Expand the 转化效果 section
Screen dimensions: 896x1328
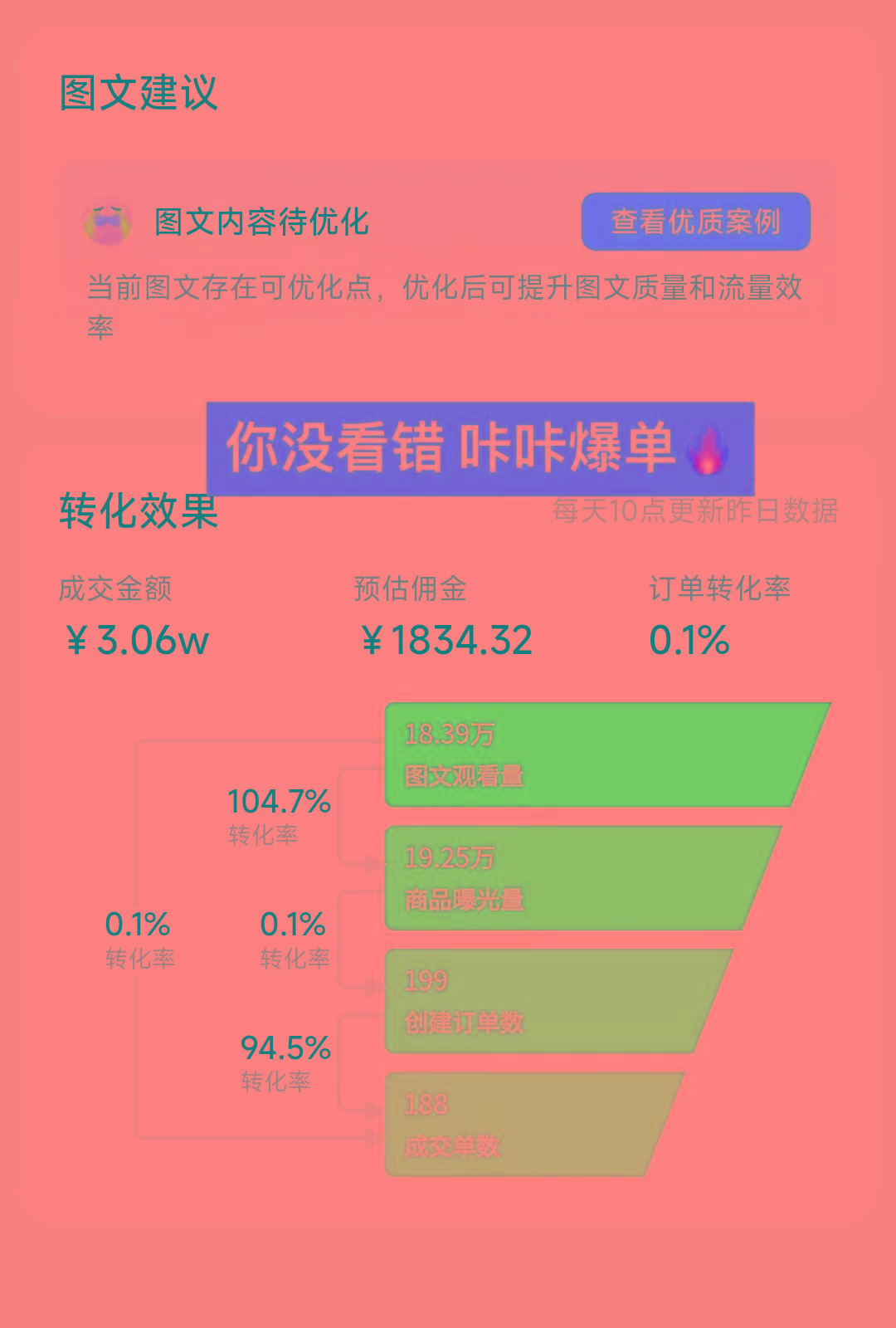[137, 512]
